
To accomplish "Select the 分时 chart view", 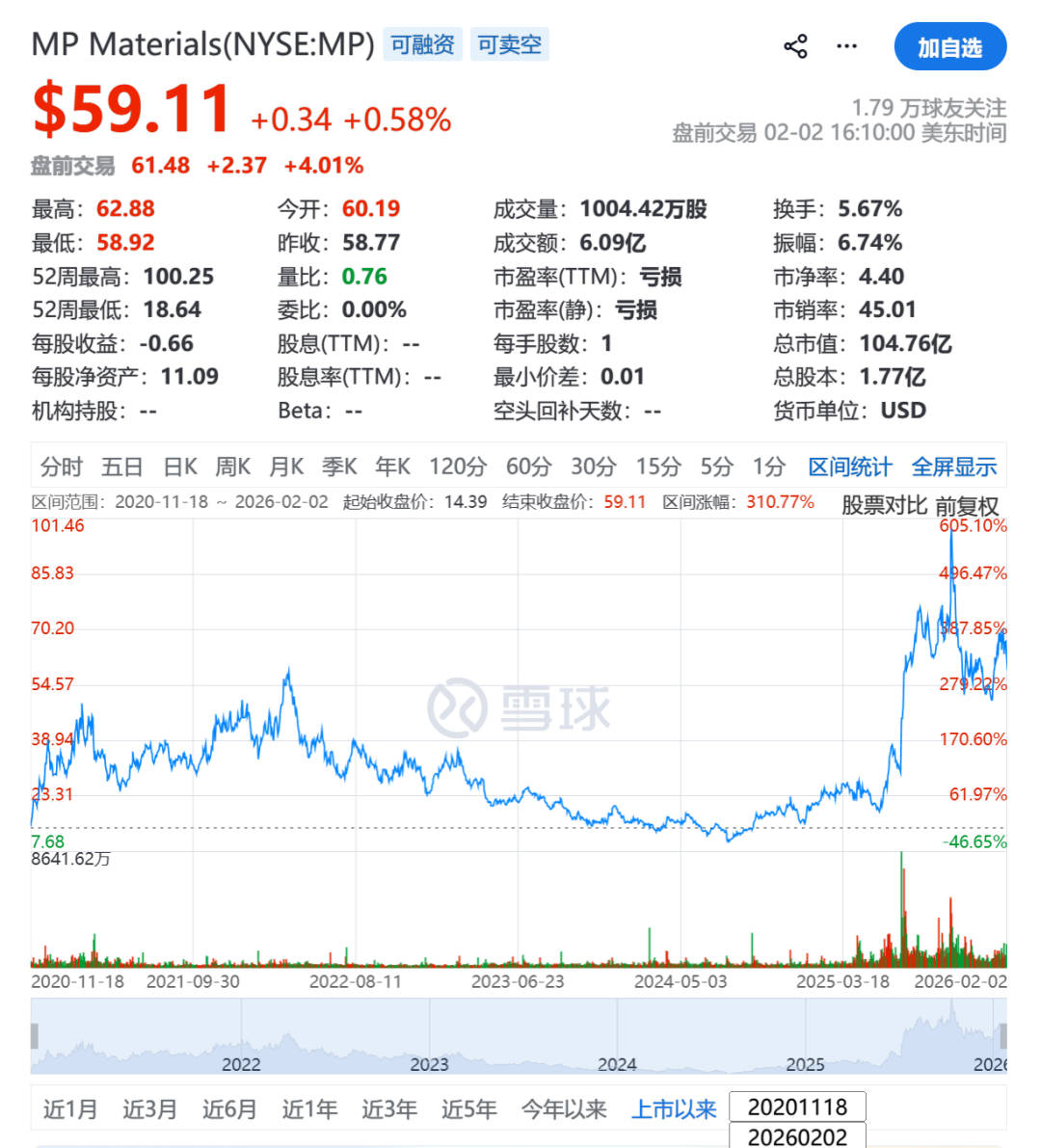I will [61, 466].
